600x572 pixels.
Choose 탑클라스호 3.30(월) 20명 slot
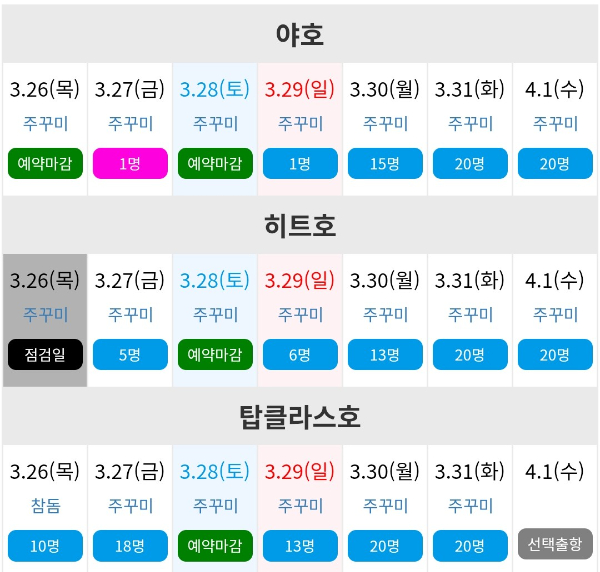[x=385, y=545]
